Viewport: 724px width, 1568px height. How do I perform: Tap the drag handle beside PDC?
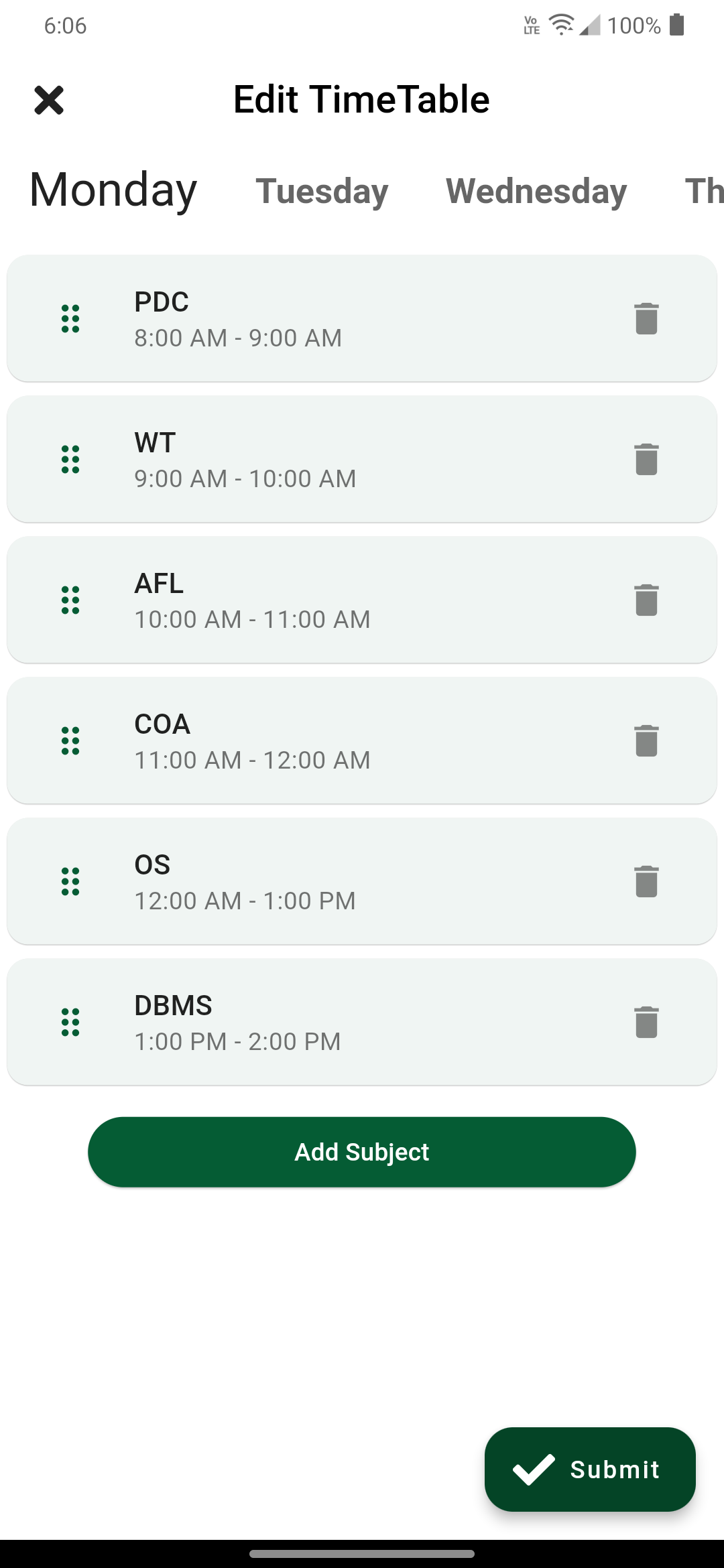click(70, 318)
